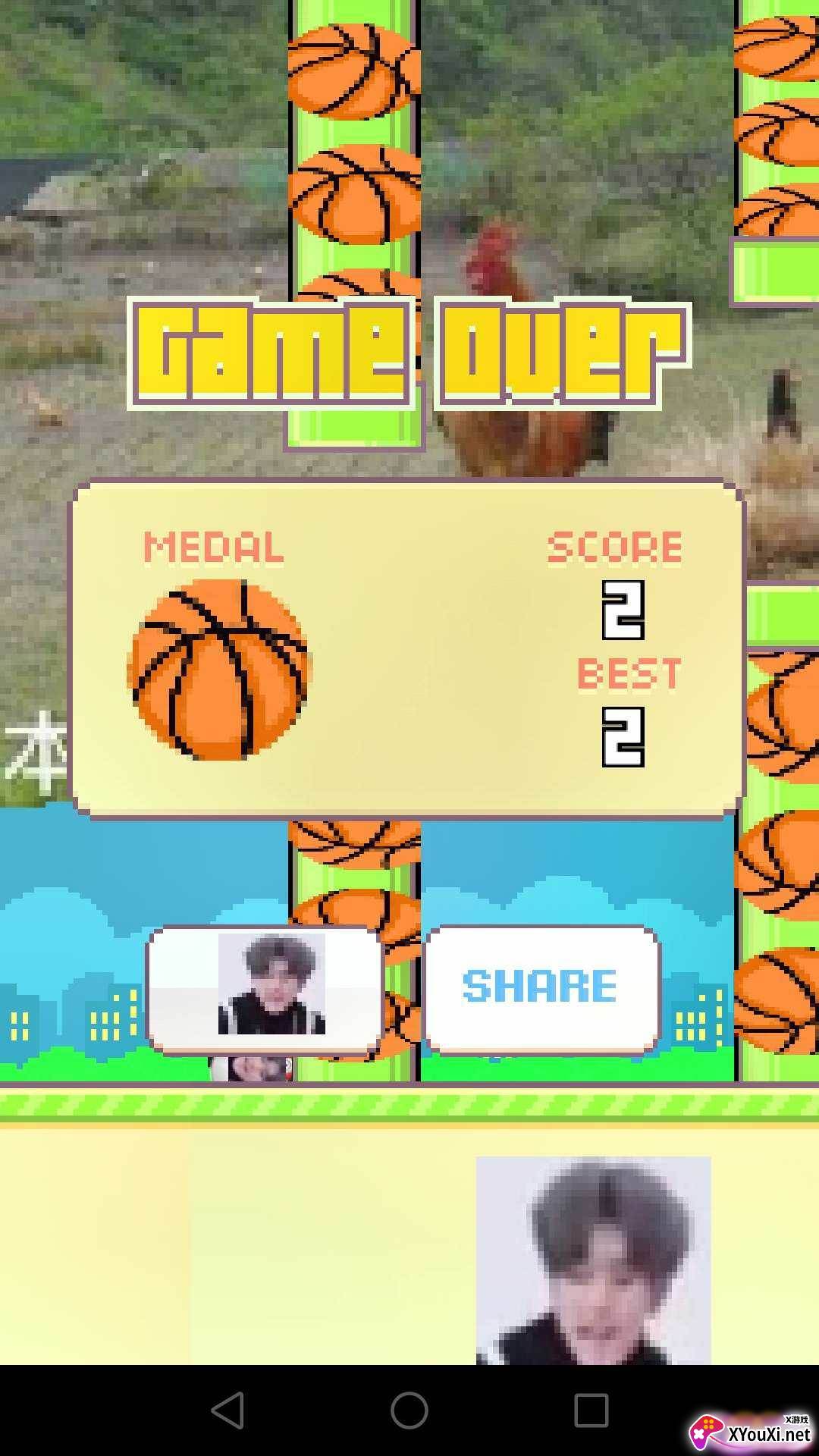Return to the home screen
Image resolution: width=819 pixels, height=1456 pixels.
(x=409, y=1410)
